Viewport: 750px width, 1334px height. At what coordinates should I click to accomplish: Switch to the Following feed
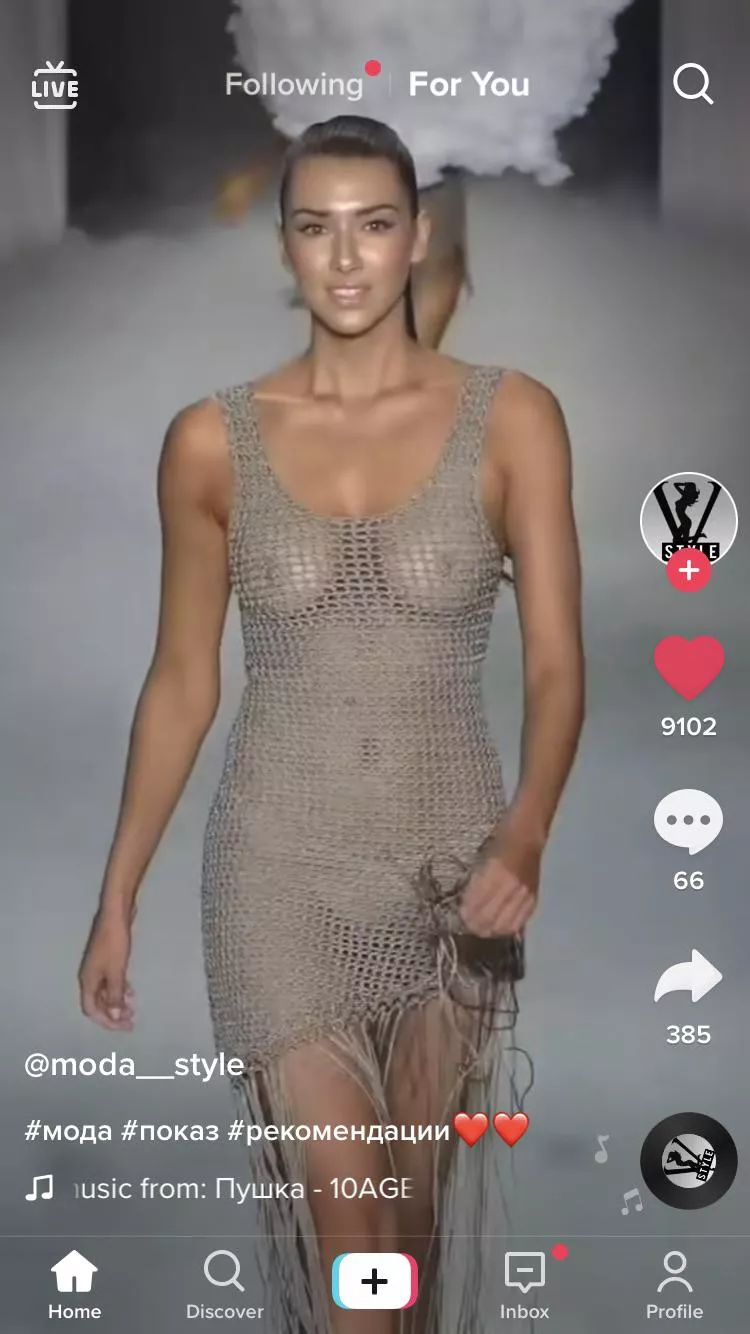click(294, 85)
